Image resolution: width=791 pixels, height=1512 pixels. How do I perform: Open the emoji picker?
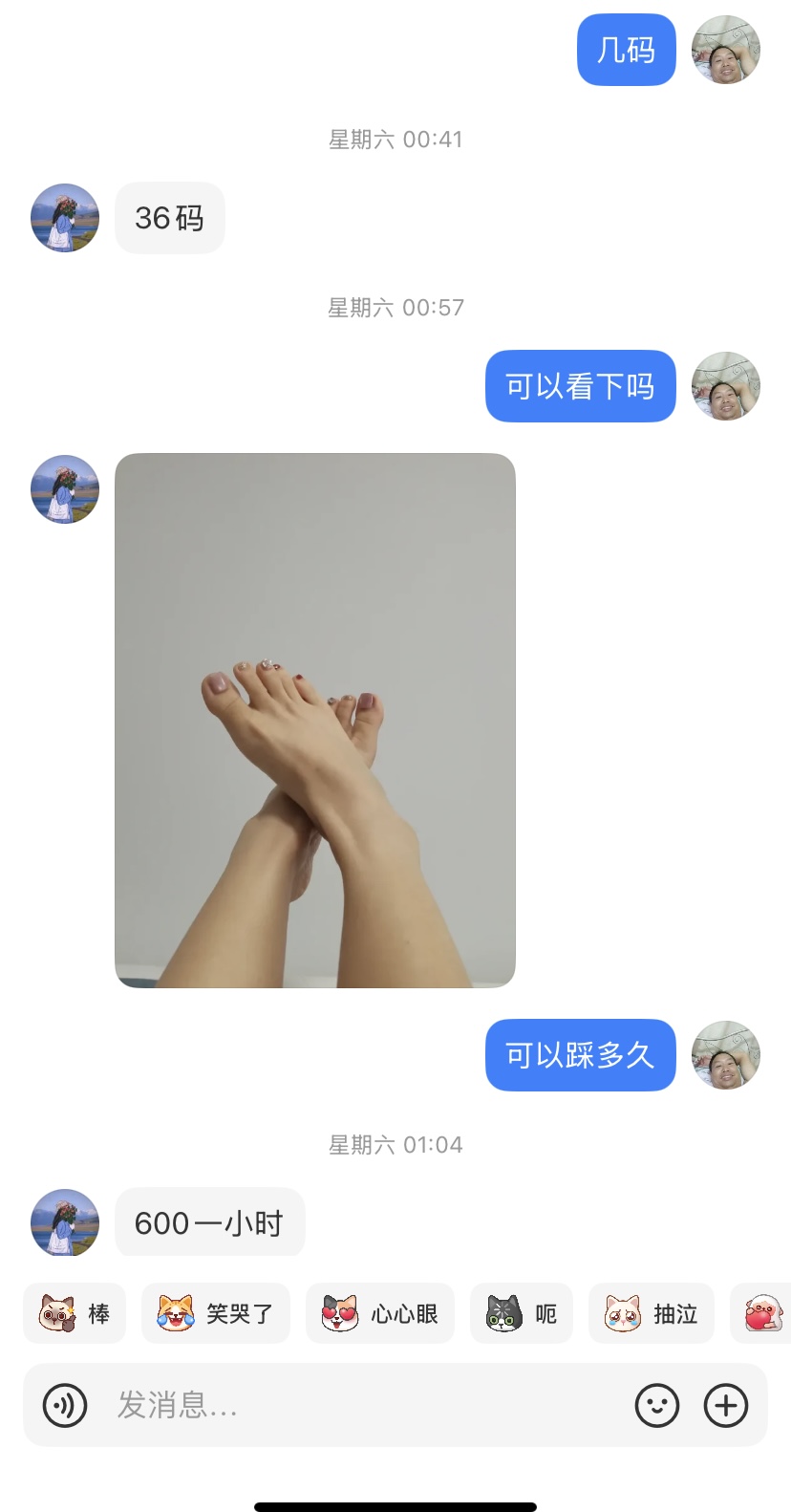point(657,1406)
